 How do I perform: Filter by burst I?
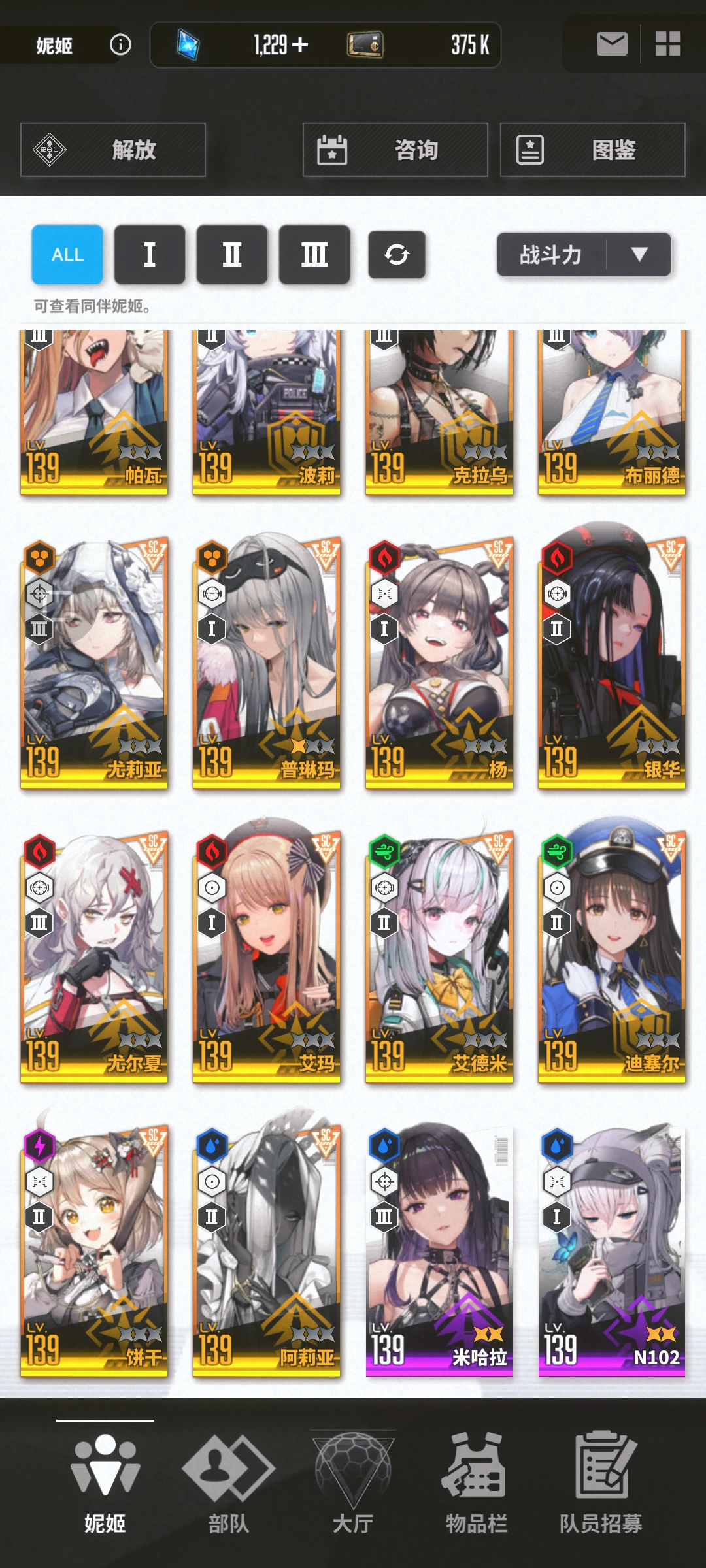pos(150,254)
